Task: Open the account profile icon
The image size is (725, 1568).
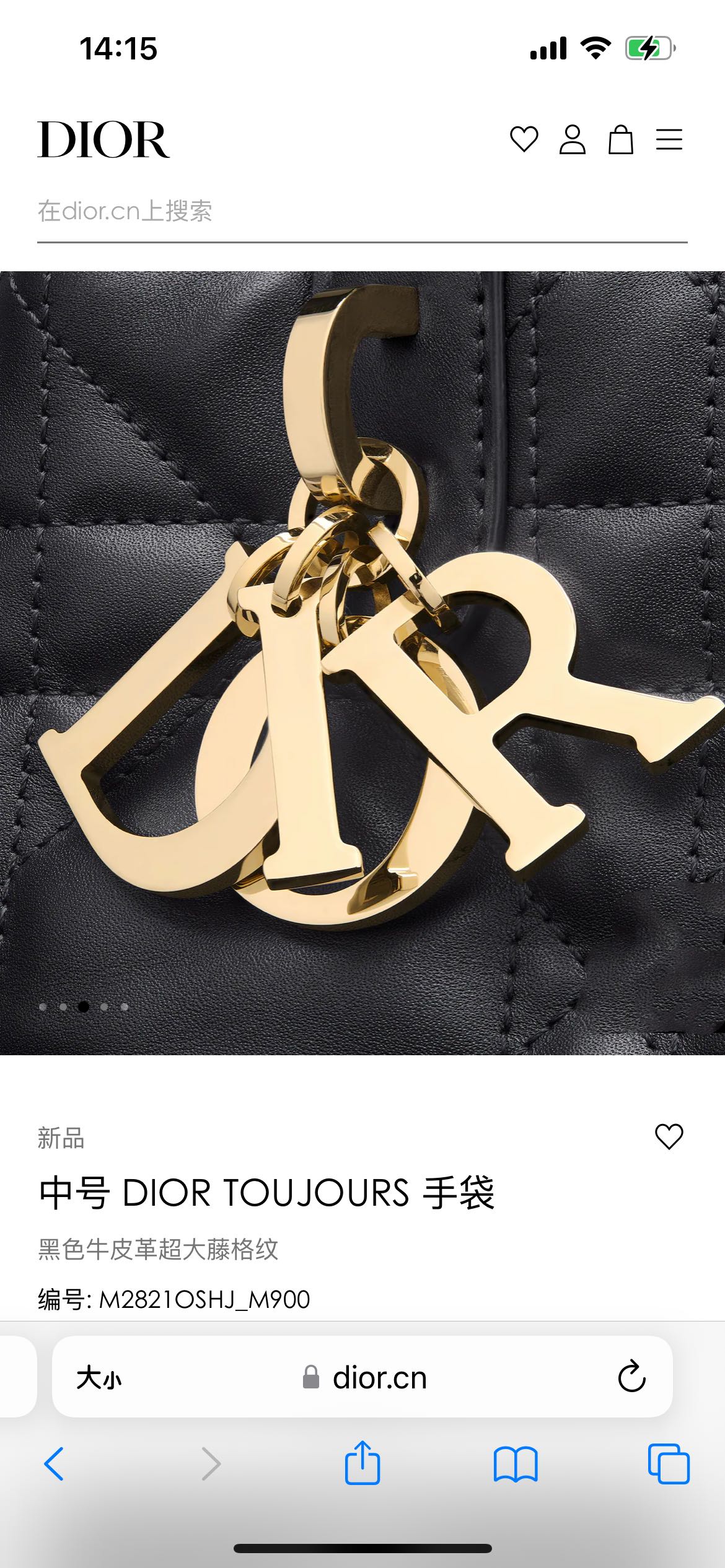Action: point(572,139)
